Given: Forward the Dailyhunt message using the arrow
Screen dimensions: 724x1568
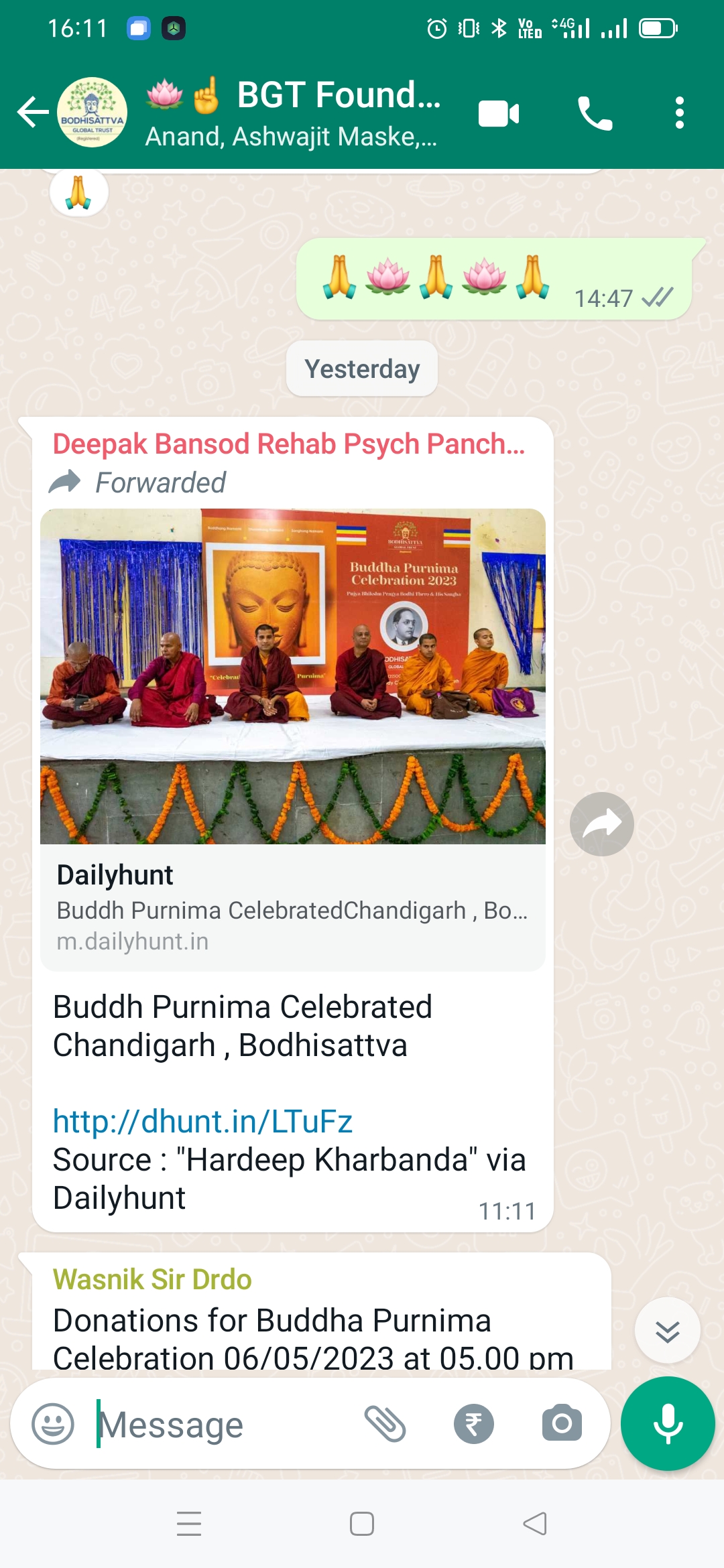Looking at the screenshot, I should click(x=602, y=824).
